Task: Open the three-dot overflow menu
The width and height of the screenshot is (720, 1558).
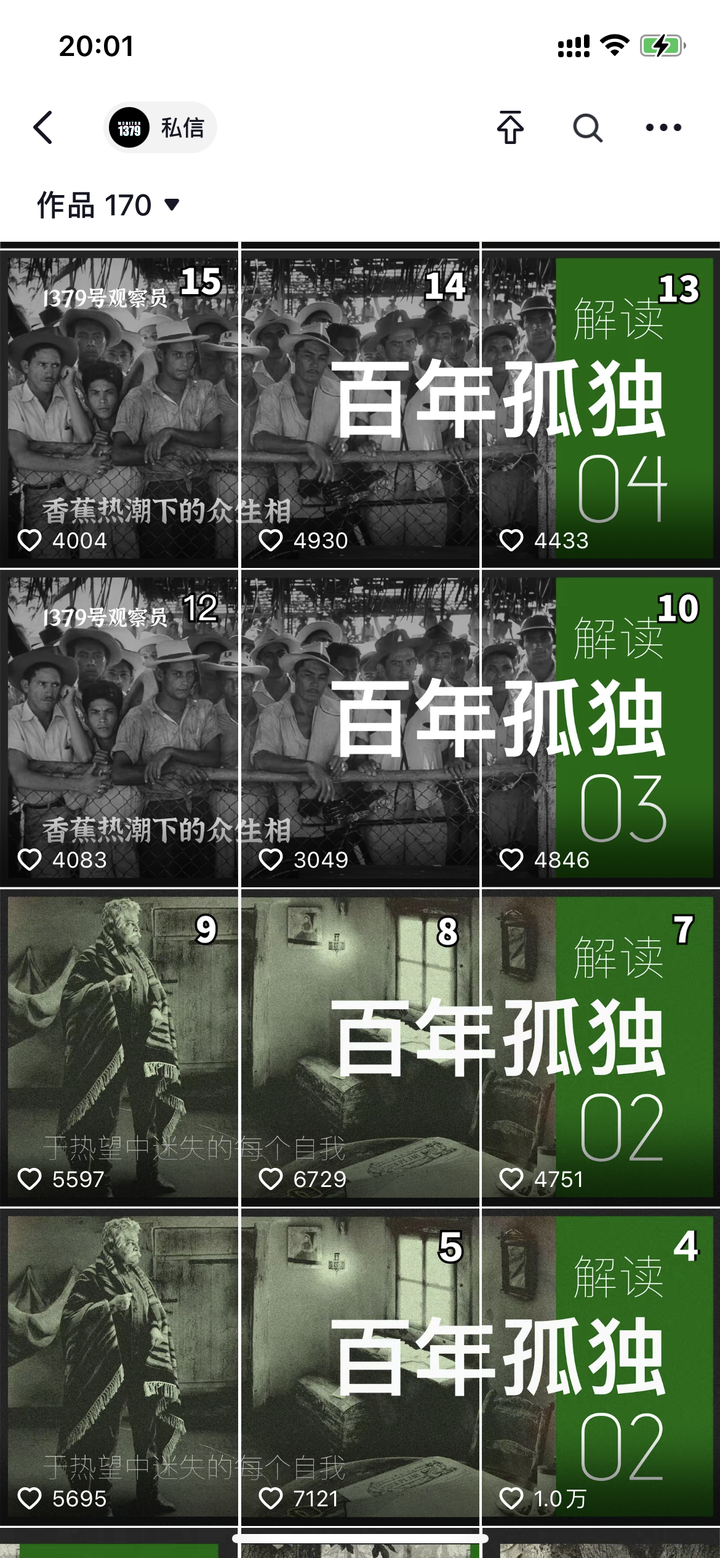Action: coord(663,128)
